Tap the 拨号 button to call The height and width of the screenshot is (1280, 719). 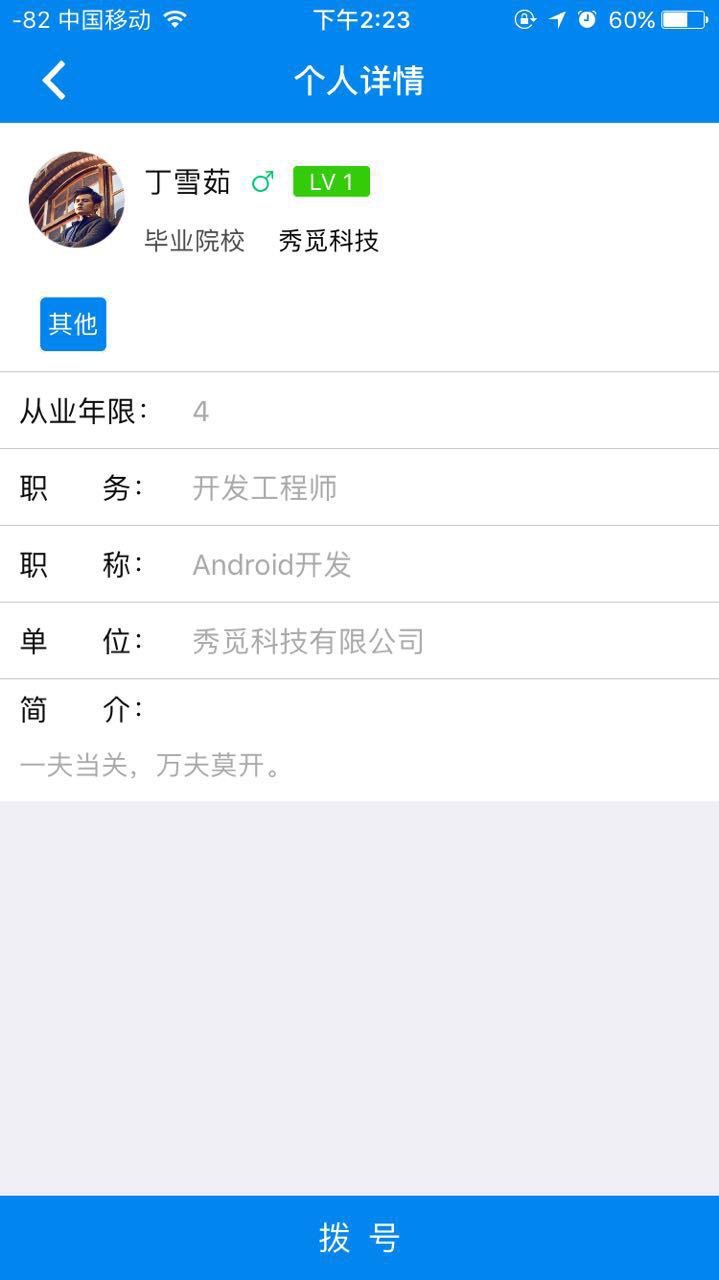click(359, 1237)
